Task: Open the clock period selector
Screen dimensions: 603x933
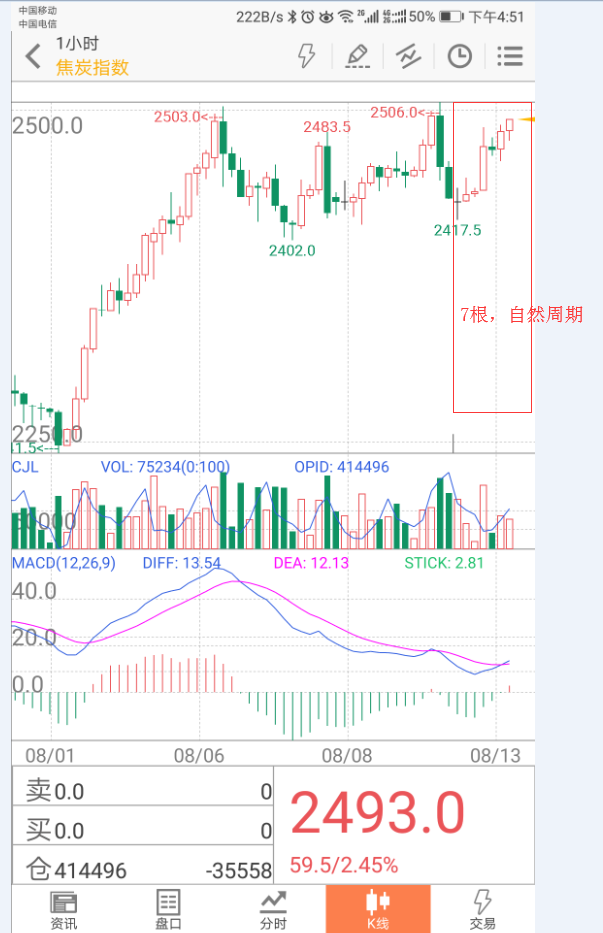Action: pyautogui.click(x=459, y=56)
